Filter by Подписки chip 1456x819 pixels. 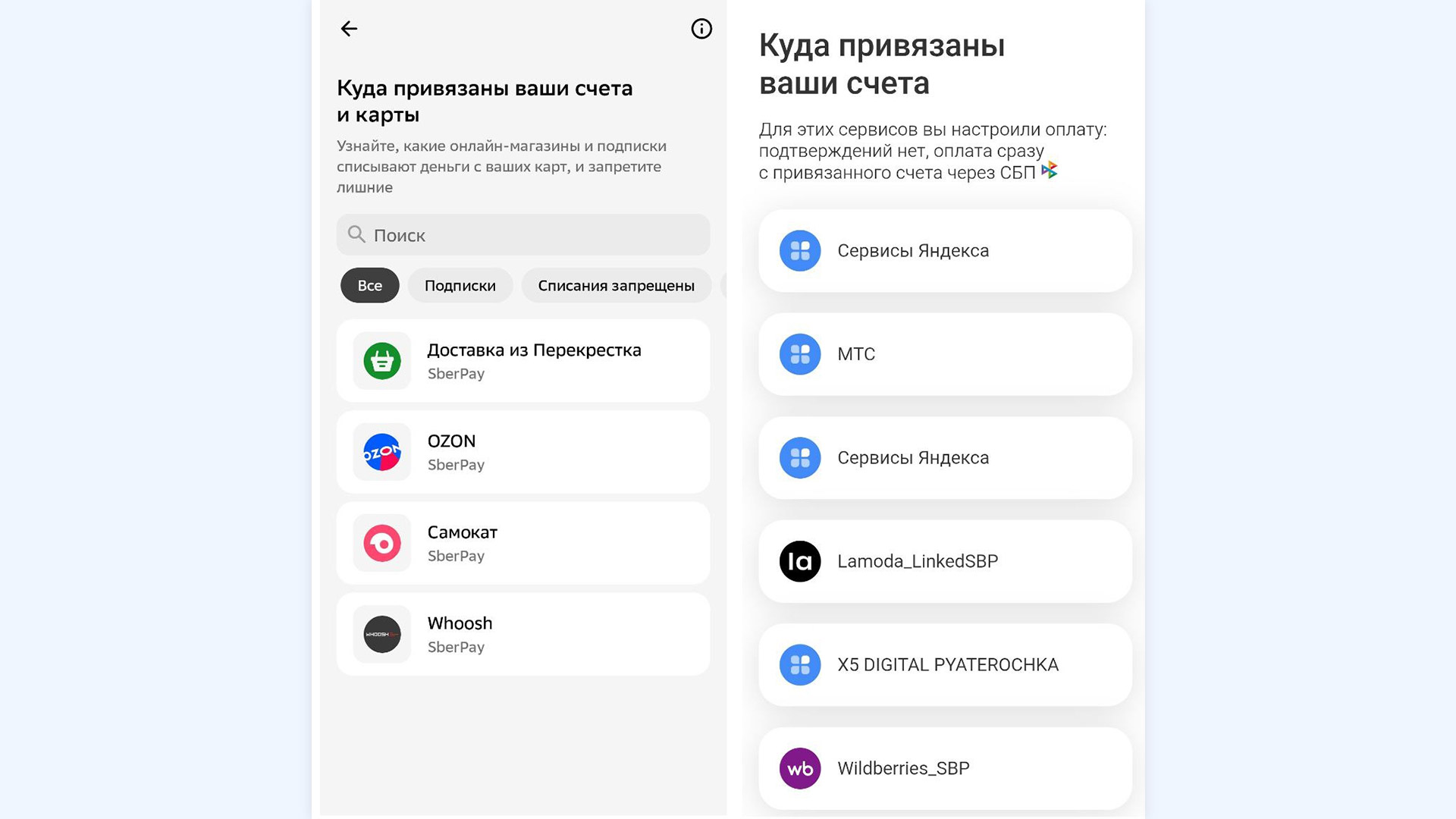pyautogui.click(x=460, y=286)
